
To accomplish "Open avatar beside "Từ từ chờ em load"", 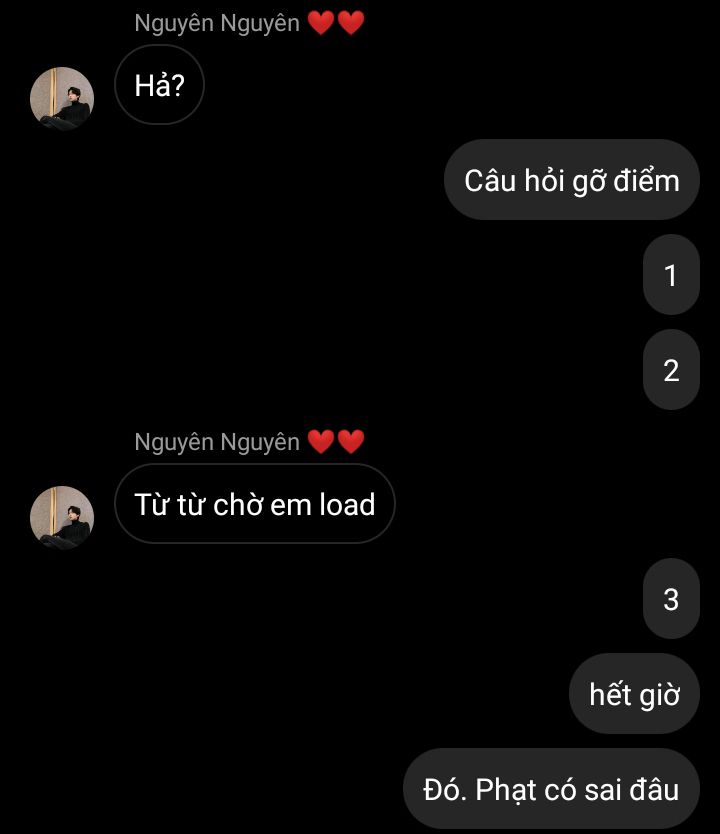I will (x=62, y=517).
